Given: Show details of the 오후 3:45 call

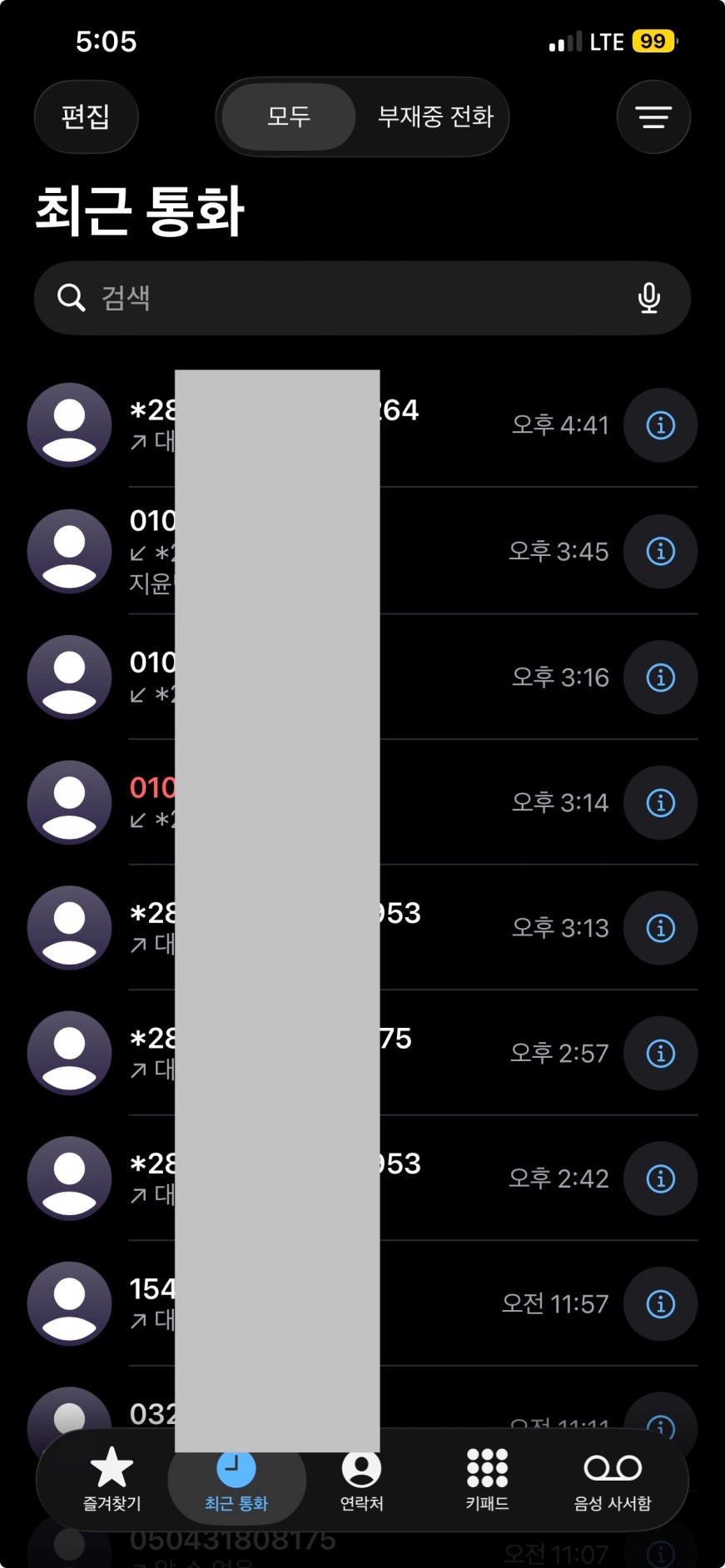Looking at the screenshot, I should pos(660,551).
